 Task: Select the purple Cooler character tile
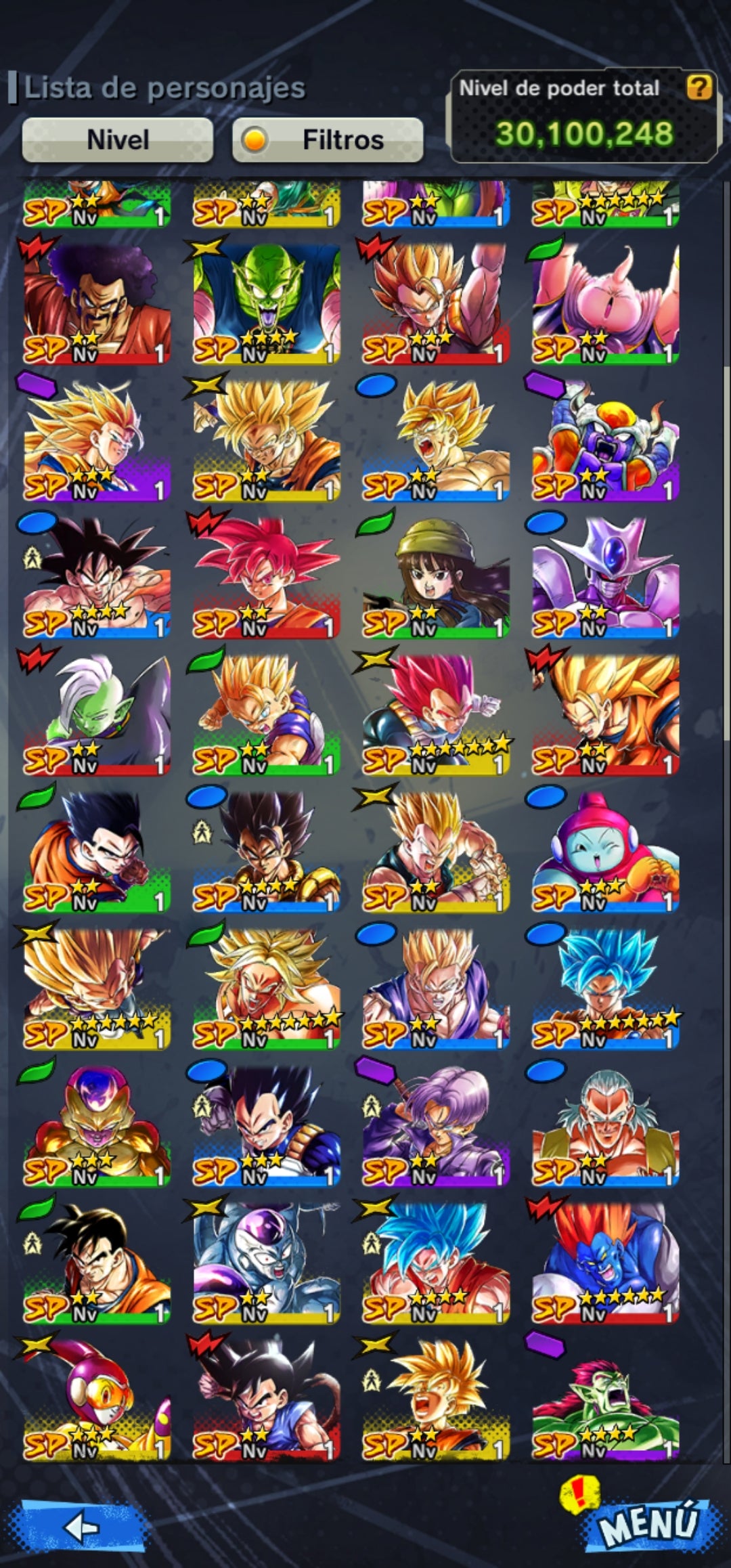click(605, 577)
